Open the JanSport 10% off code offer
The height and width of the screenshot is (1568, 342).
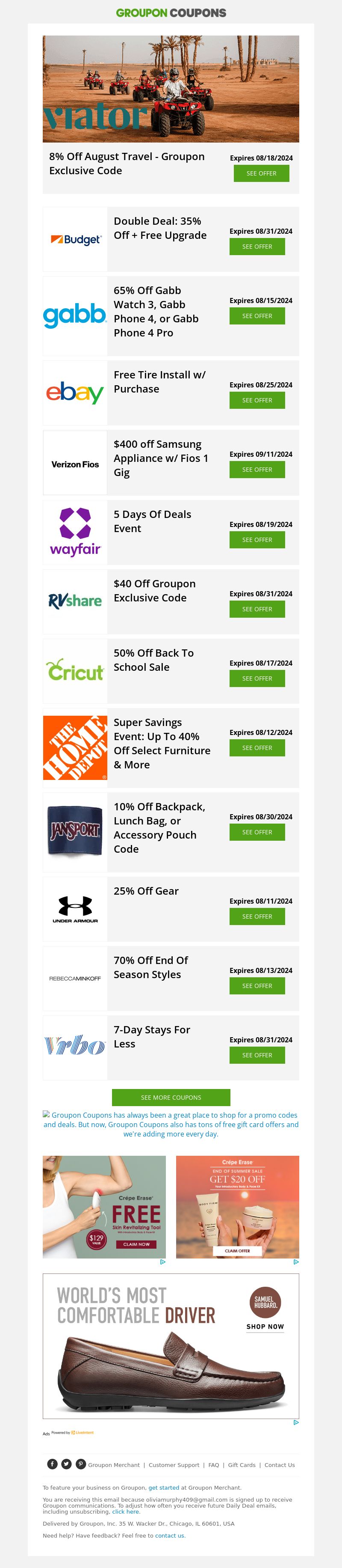pyautogui.click(x=257, y=832)
